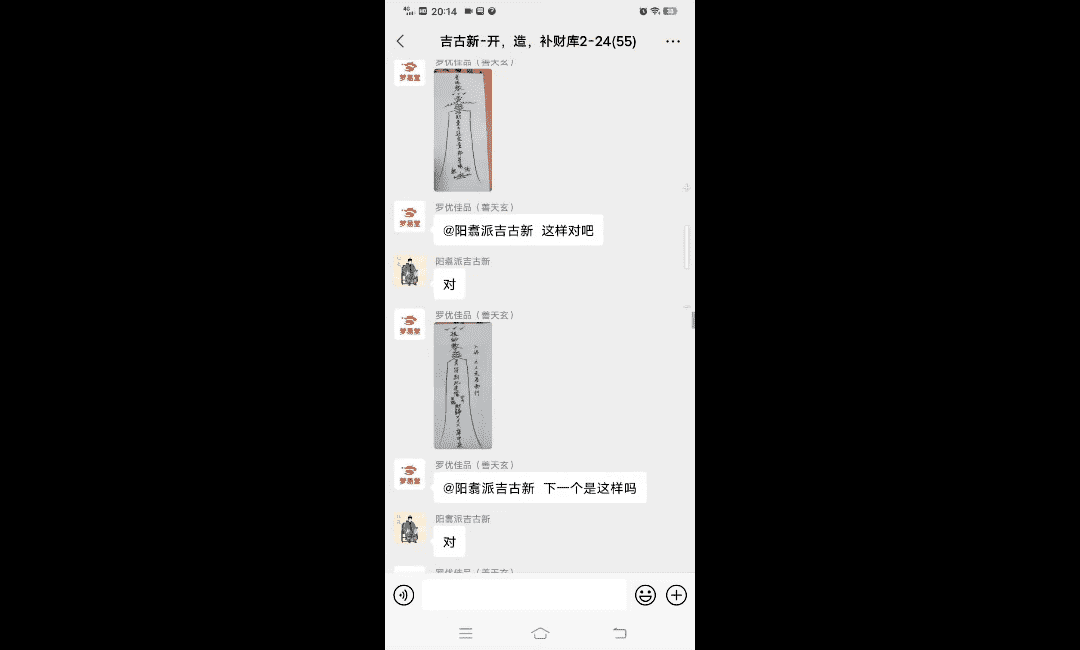The height and width of the screenshot is (650, 1080).
Task: Open the emoji picker
Action: pyautogui.click(x=646, y=595)
